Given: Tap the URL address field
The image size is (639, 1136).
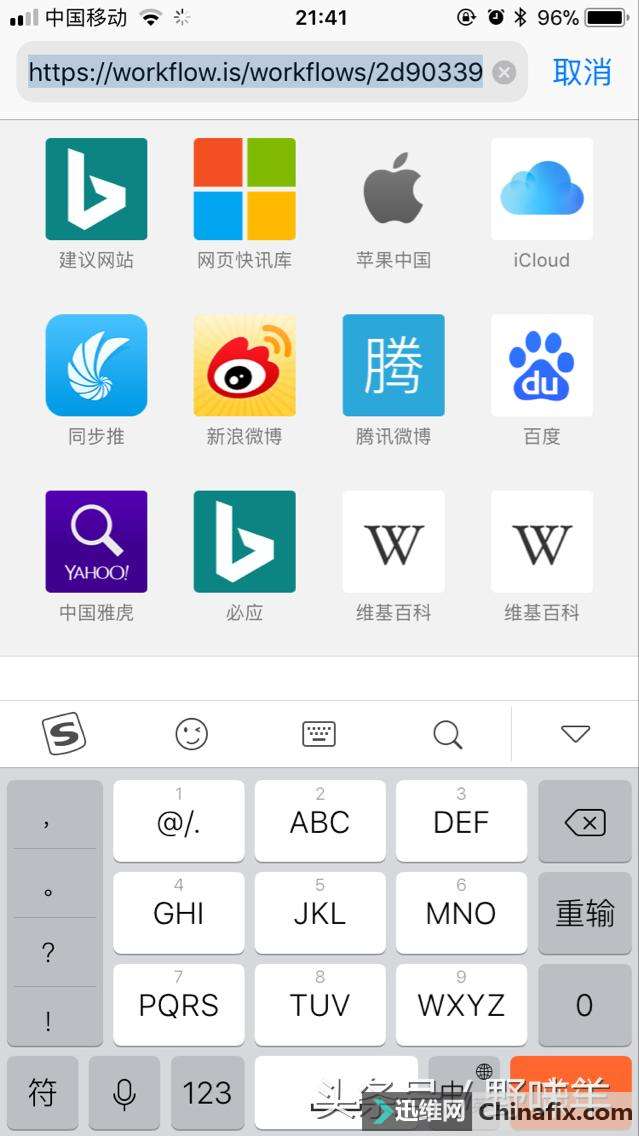Looking at the screenshot, I should pos(255,72).
